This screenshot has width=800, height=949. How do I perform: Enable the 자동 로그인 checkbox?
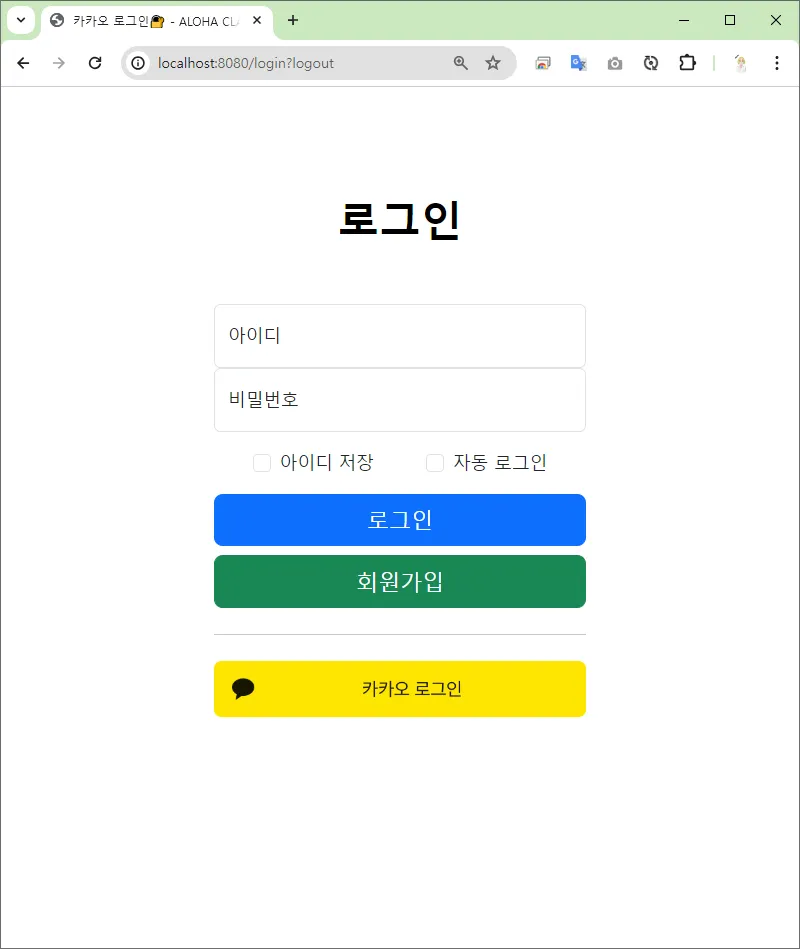(x=435, y=463)
